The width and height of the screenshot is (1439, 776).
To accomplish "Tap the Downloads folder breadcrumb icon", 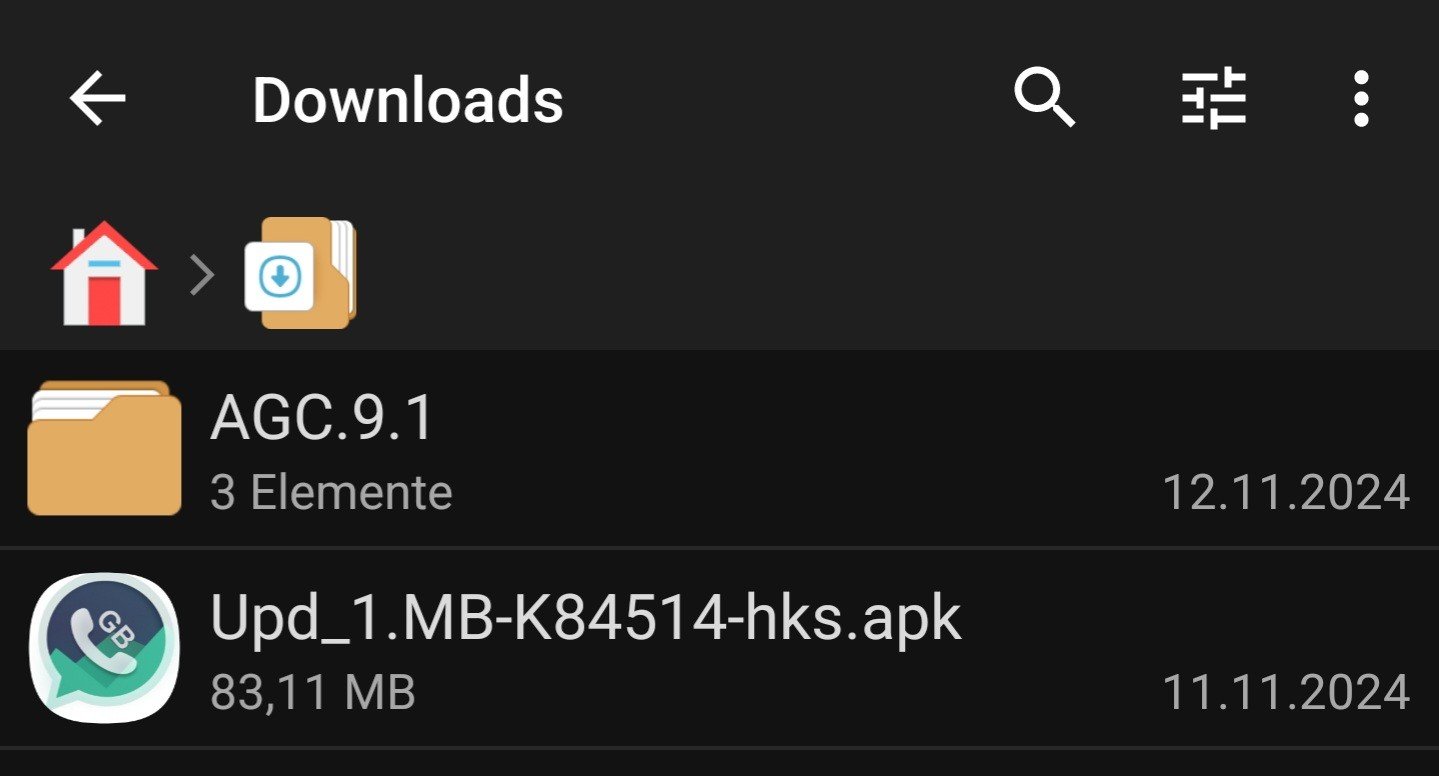I will [x=301, y=273].
